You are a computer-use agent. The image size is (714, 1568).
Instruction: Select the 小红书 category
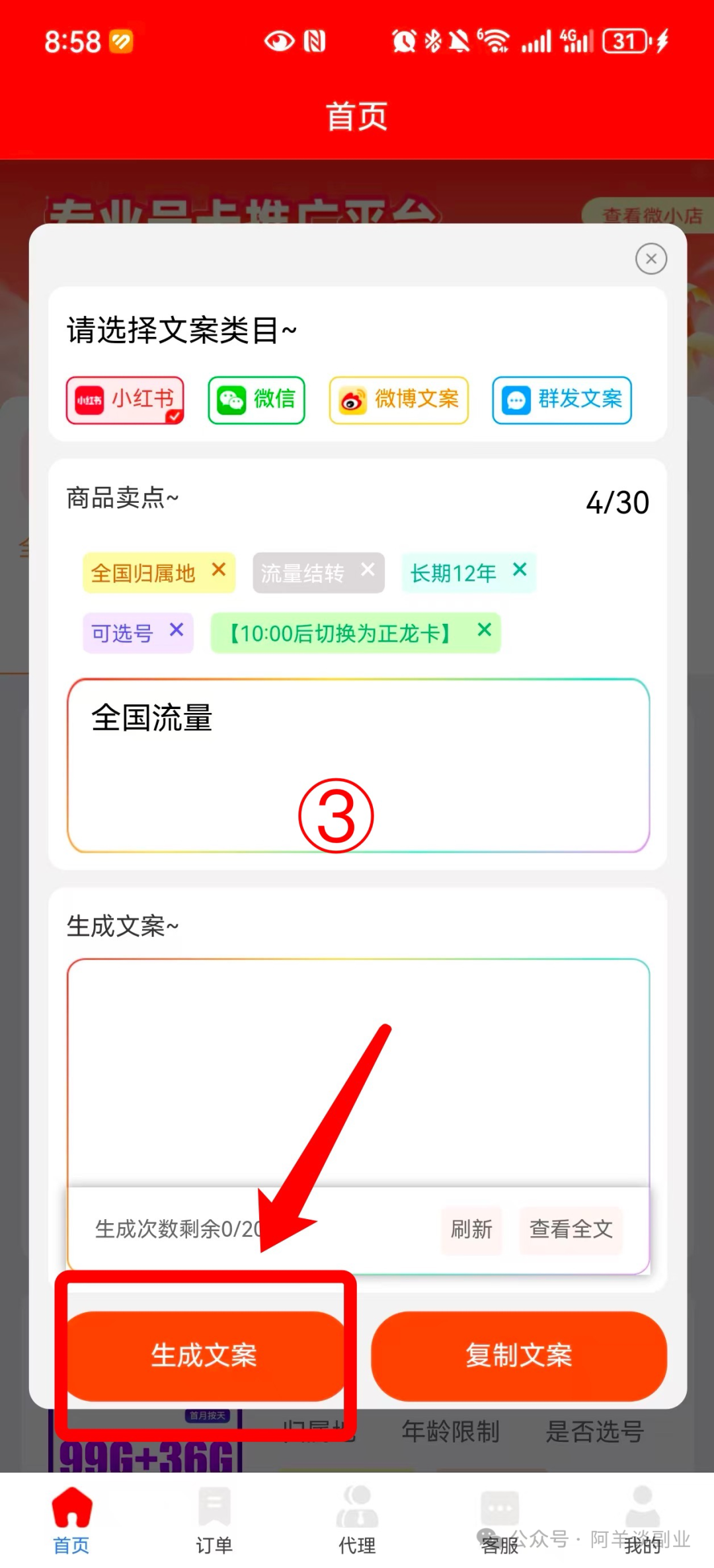(125, 400)
